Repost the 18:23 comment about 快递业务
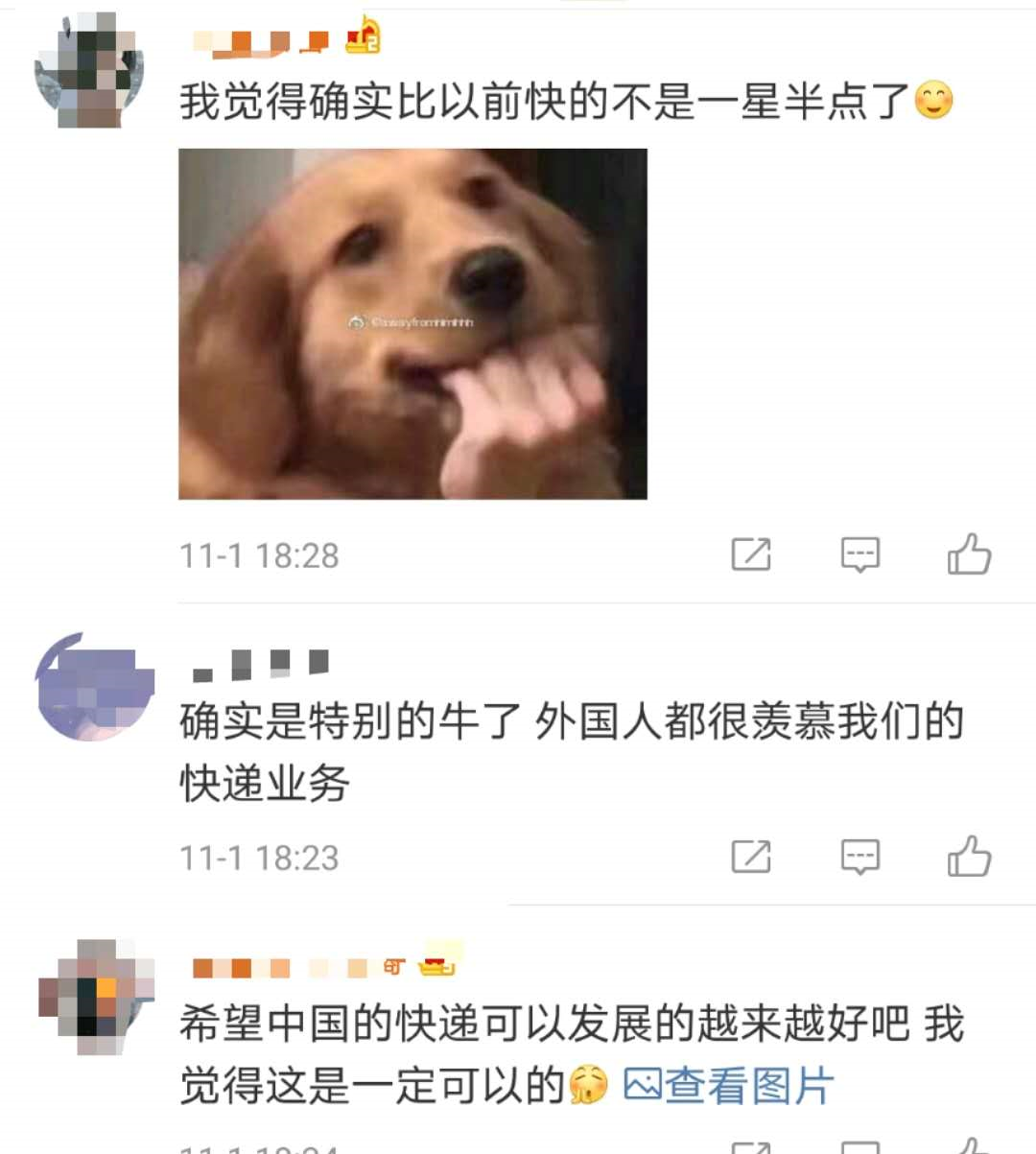This screenshot has width=1036, height=1154. tap(750, 857)
